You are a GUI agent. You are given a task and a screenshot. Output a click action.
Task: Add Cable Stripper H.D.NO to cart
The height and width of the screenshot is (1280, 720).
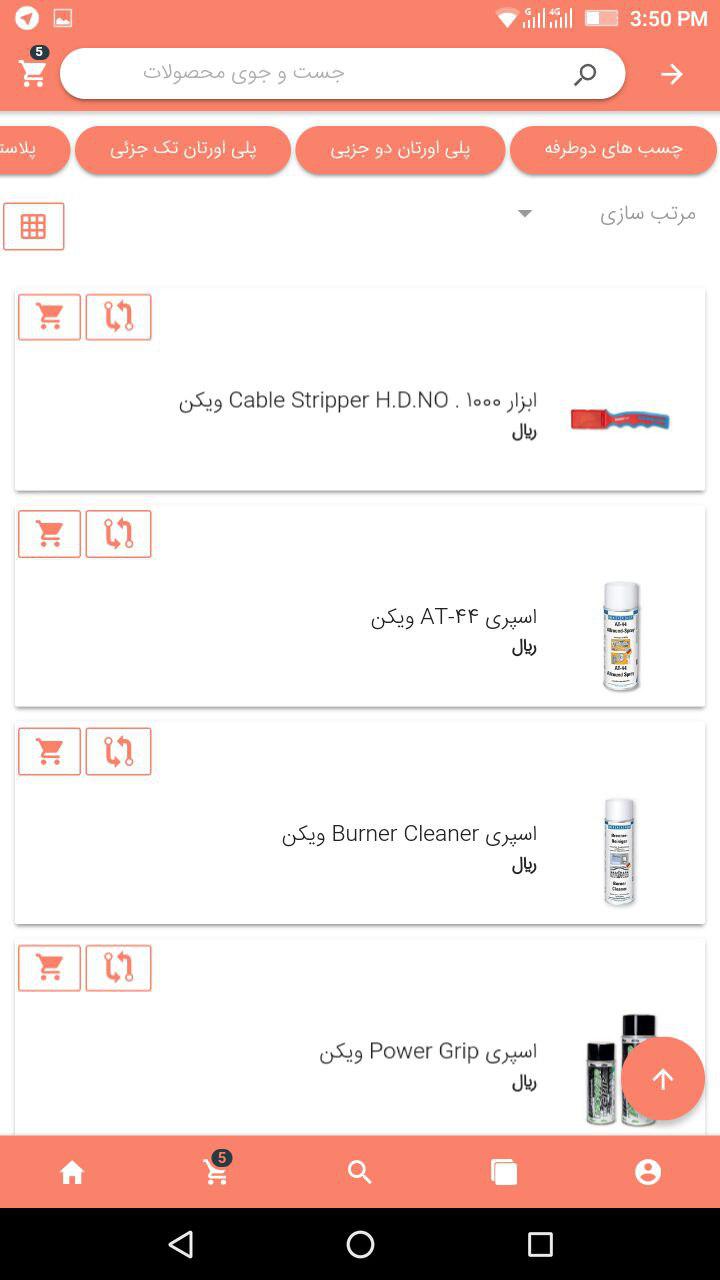(x=49, y=317)
